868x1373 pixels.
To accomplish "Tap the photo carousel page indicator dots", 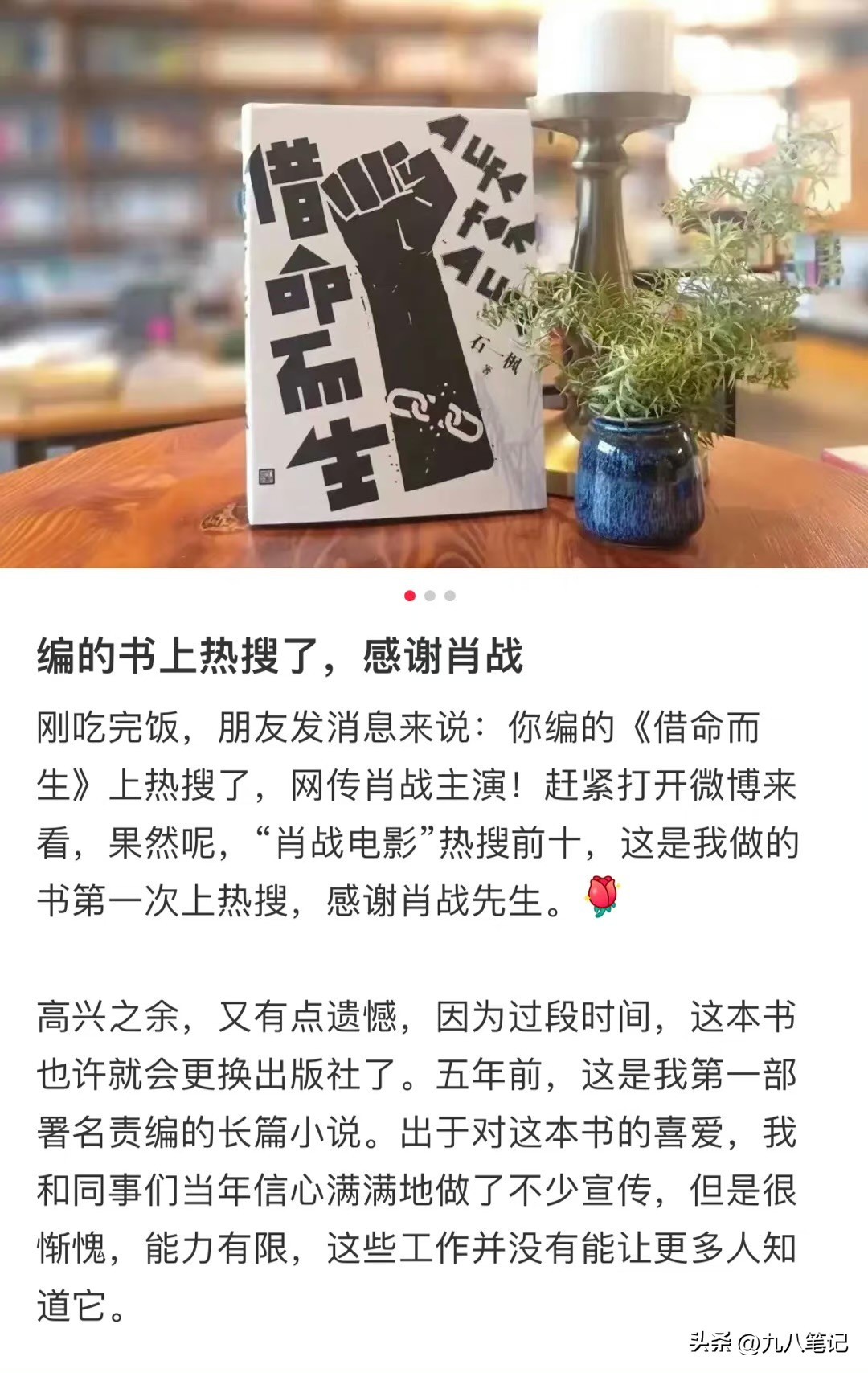I will click(x=430, y=596).
